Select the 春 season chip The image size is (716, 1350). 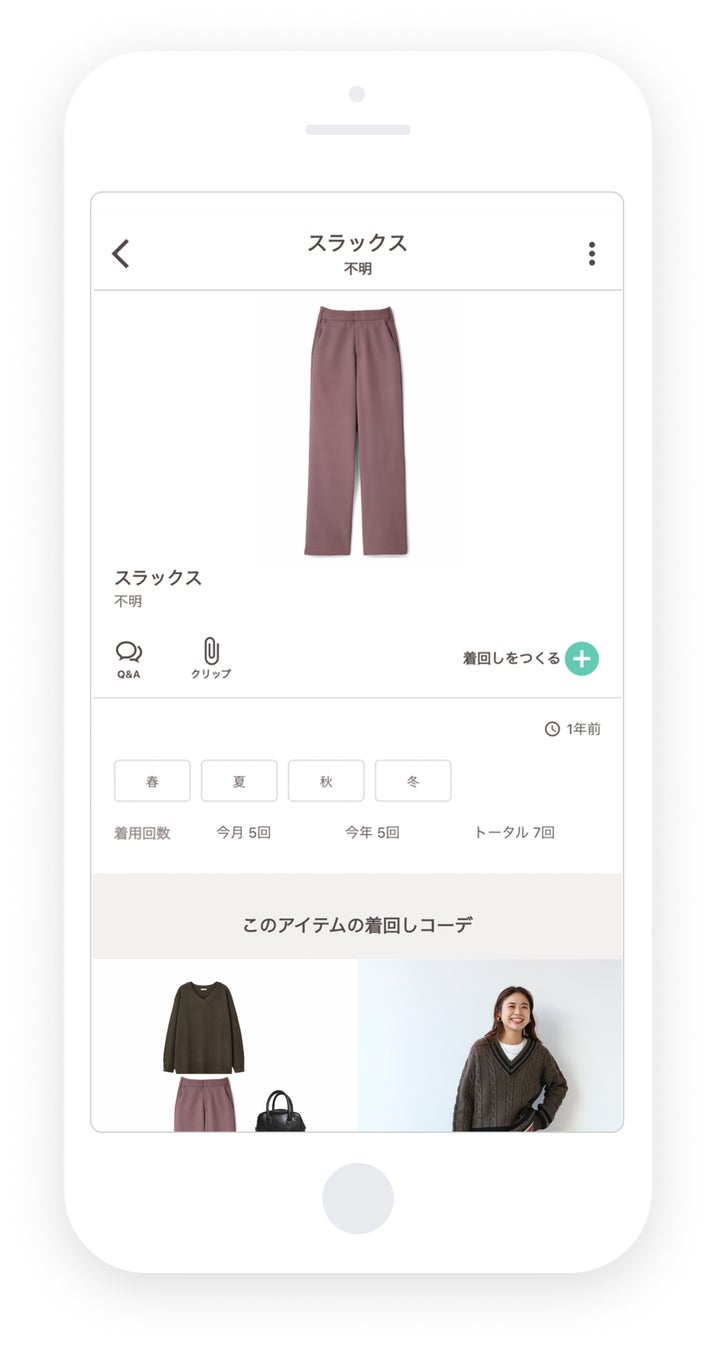pos(152,781)
